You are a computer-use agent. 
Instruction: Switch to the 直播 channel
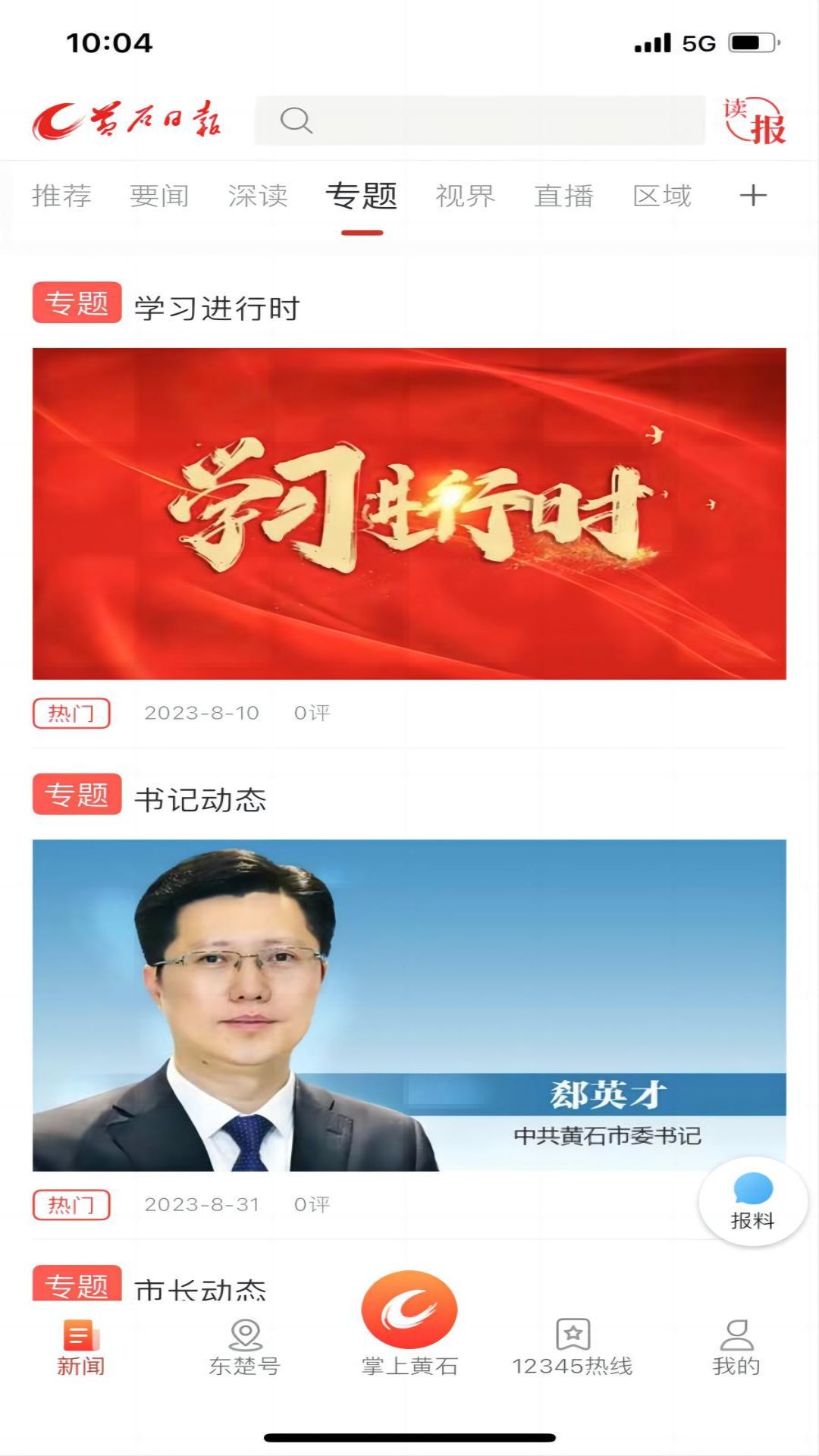coord(564,196)
